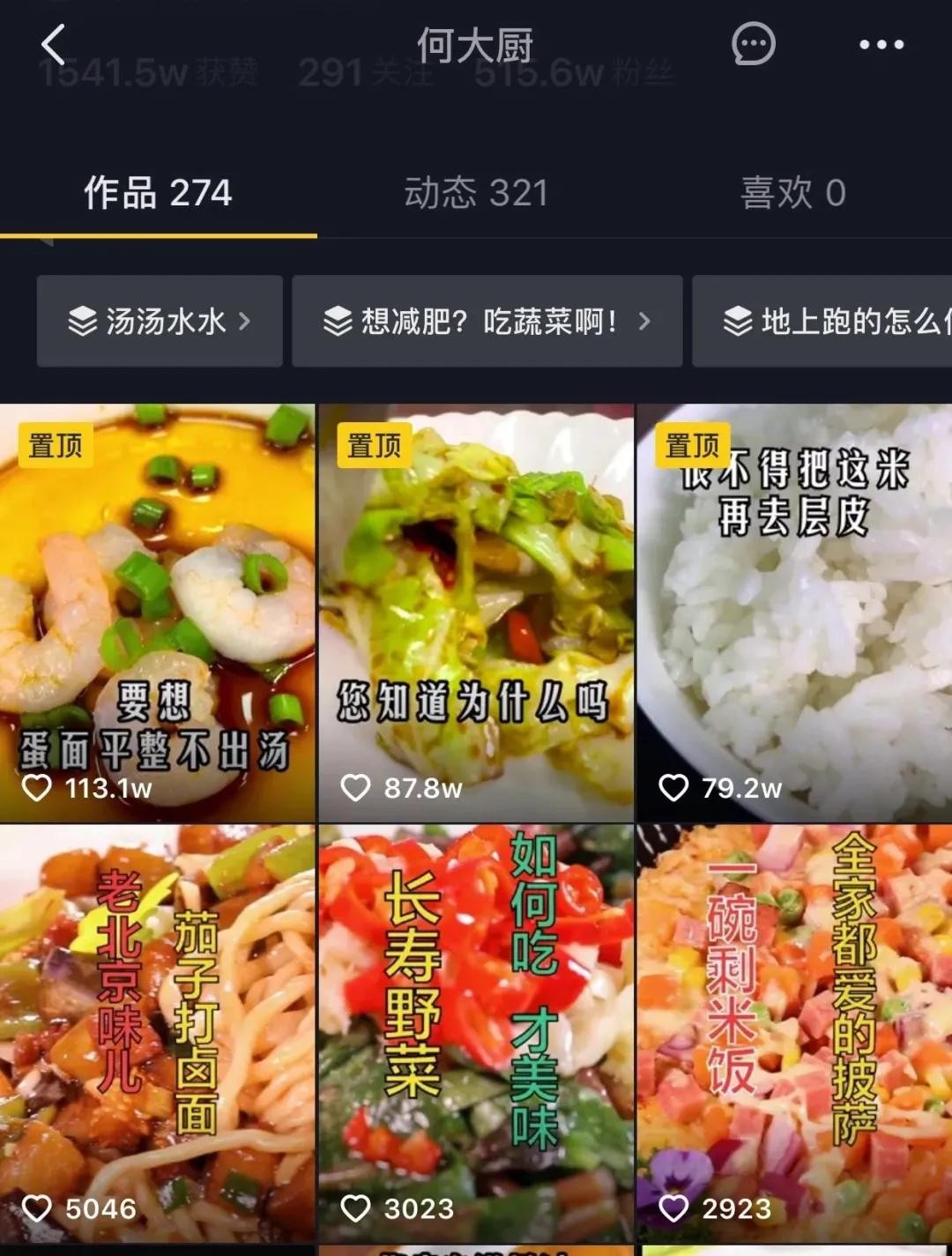Go back from 何大厨 profile
The height and width of the screenshot is (1256, 952).
click(x=53, y=44)
